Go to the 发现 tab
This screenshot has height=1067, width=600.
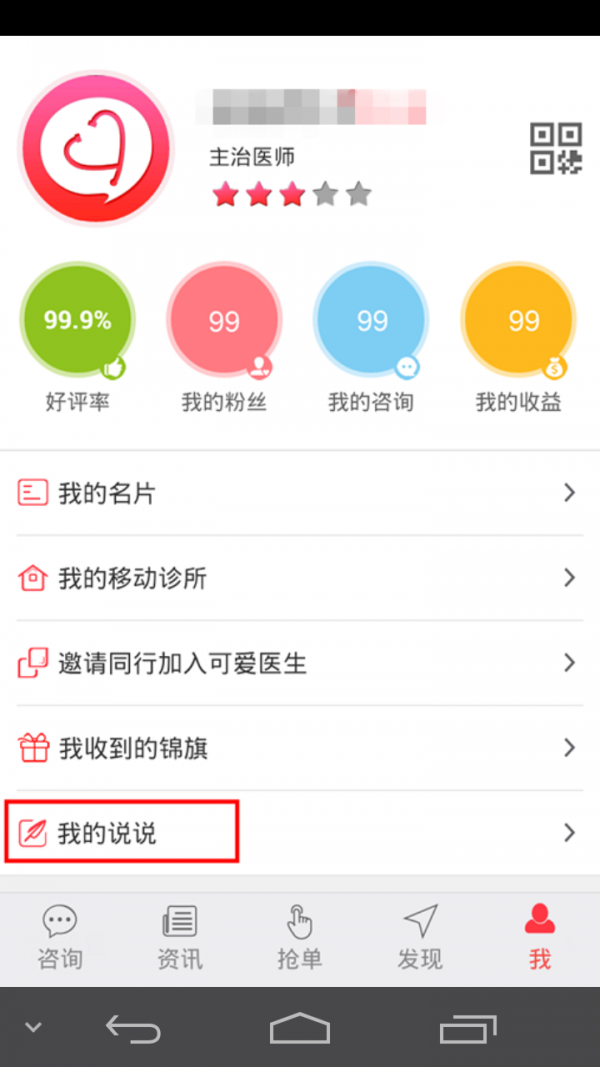click(420, 938)
